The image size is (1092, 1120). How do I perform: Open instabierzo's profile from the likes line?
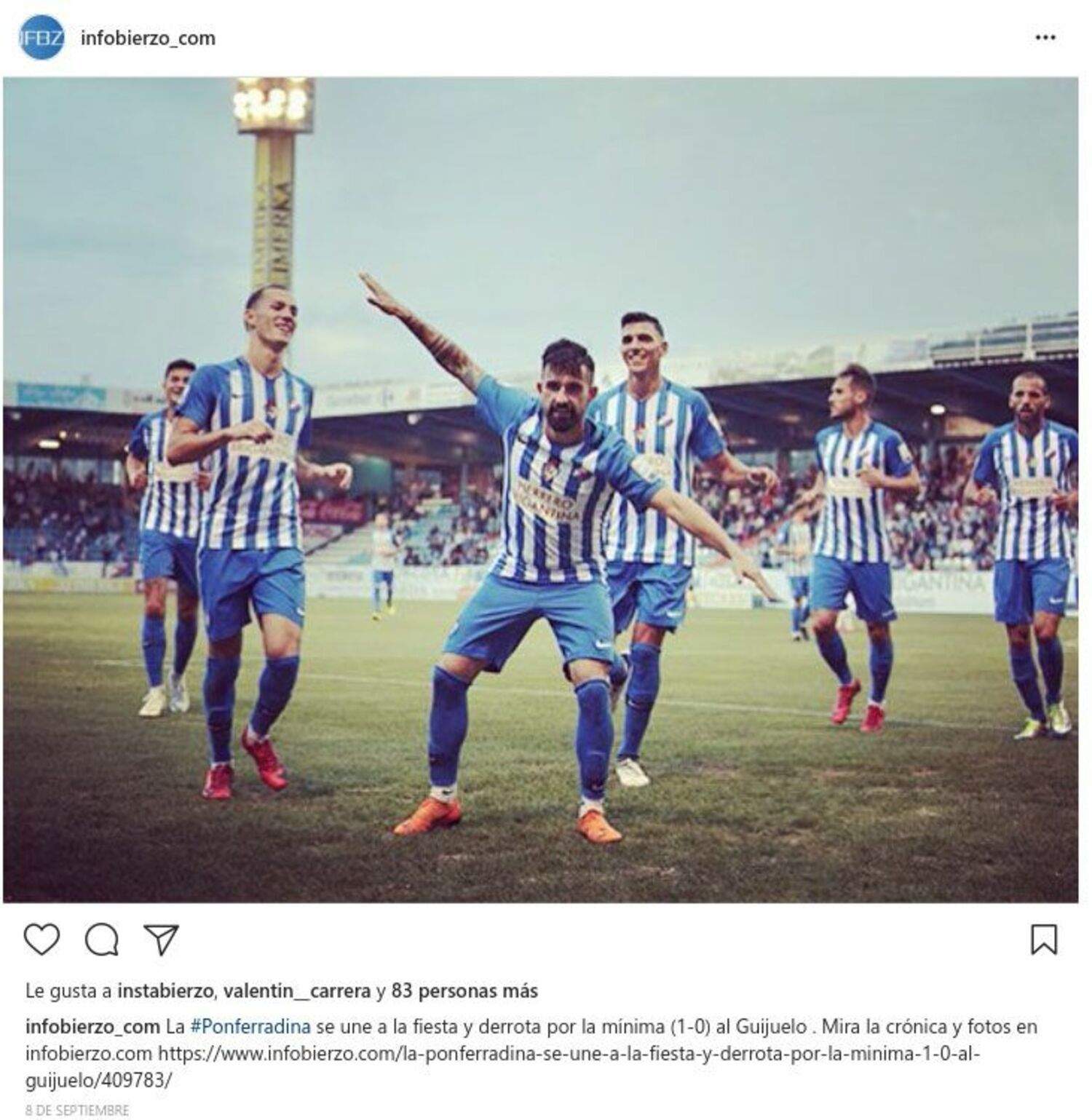(165, 990)
